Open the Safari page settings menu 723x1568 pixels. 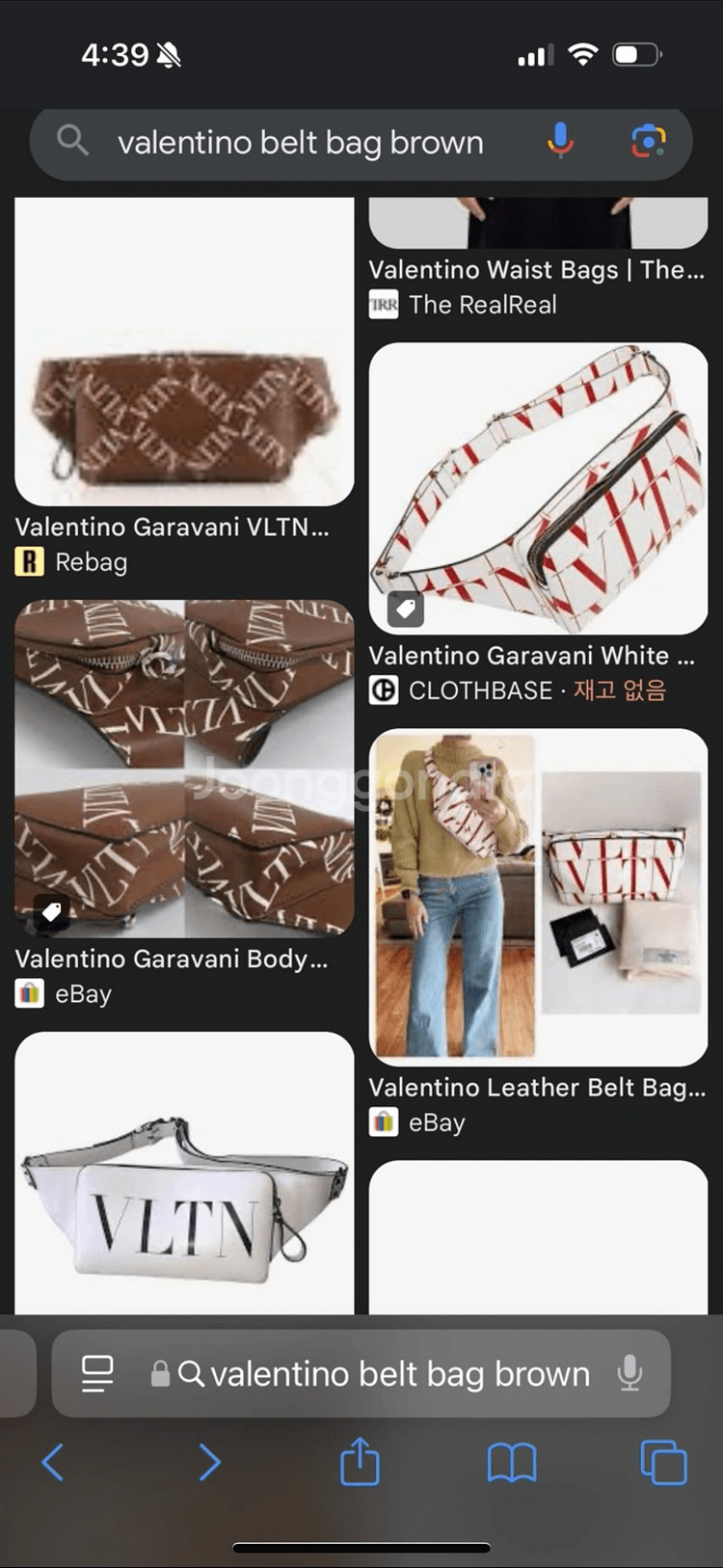97,1374
